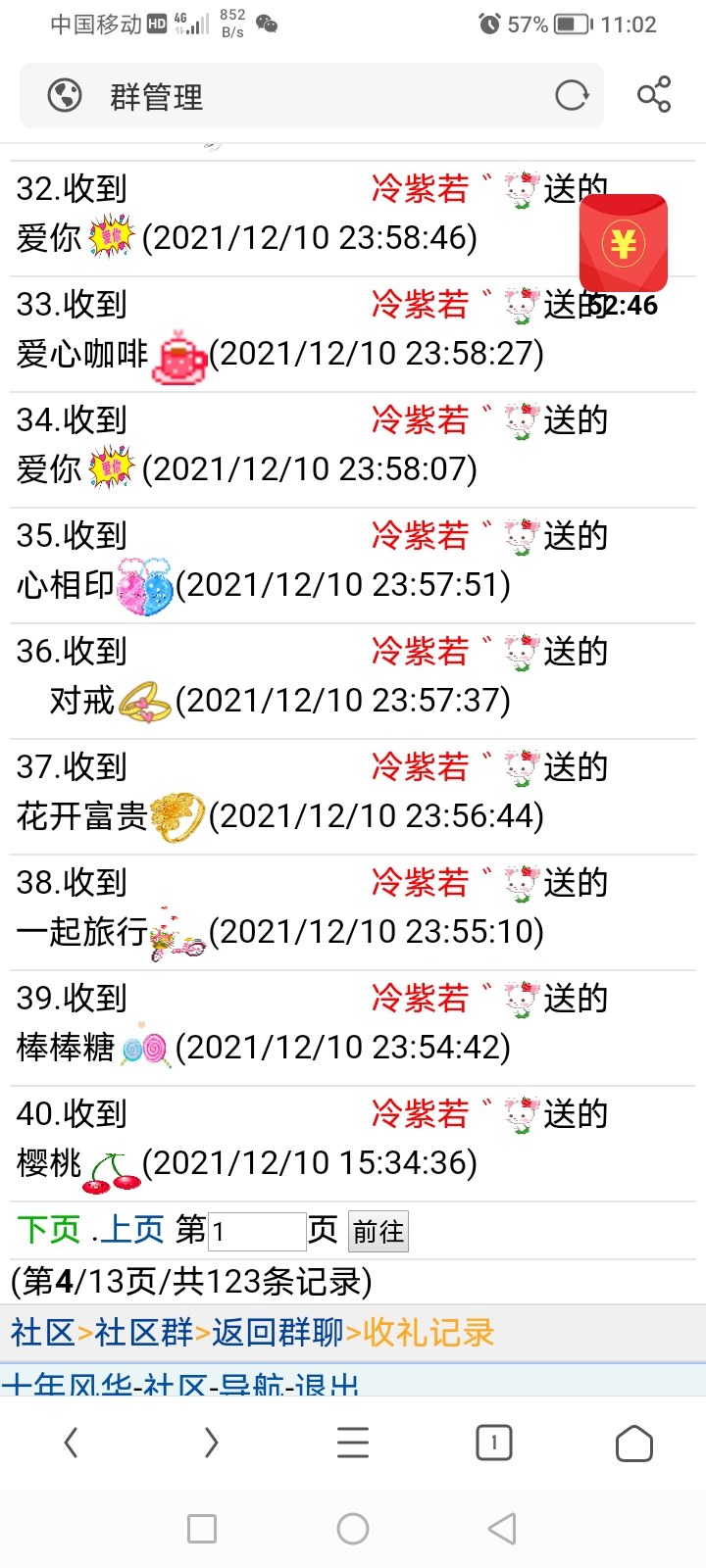Open the red envelope reward icon
The image size is (706, 1568).
point(625,243)
